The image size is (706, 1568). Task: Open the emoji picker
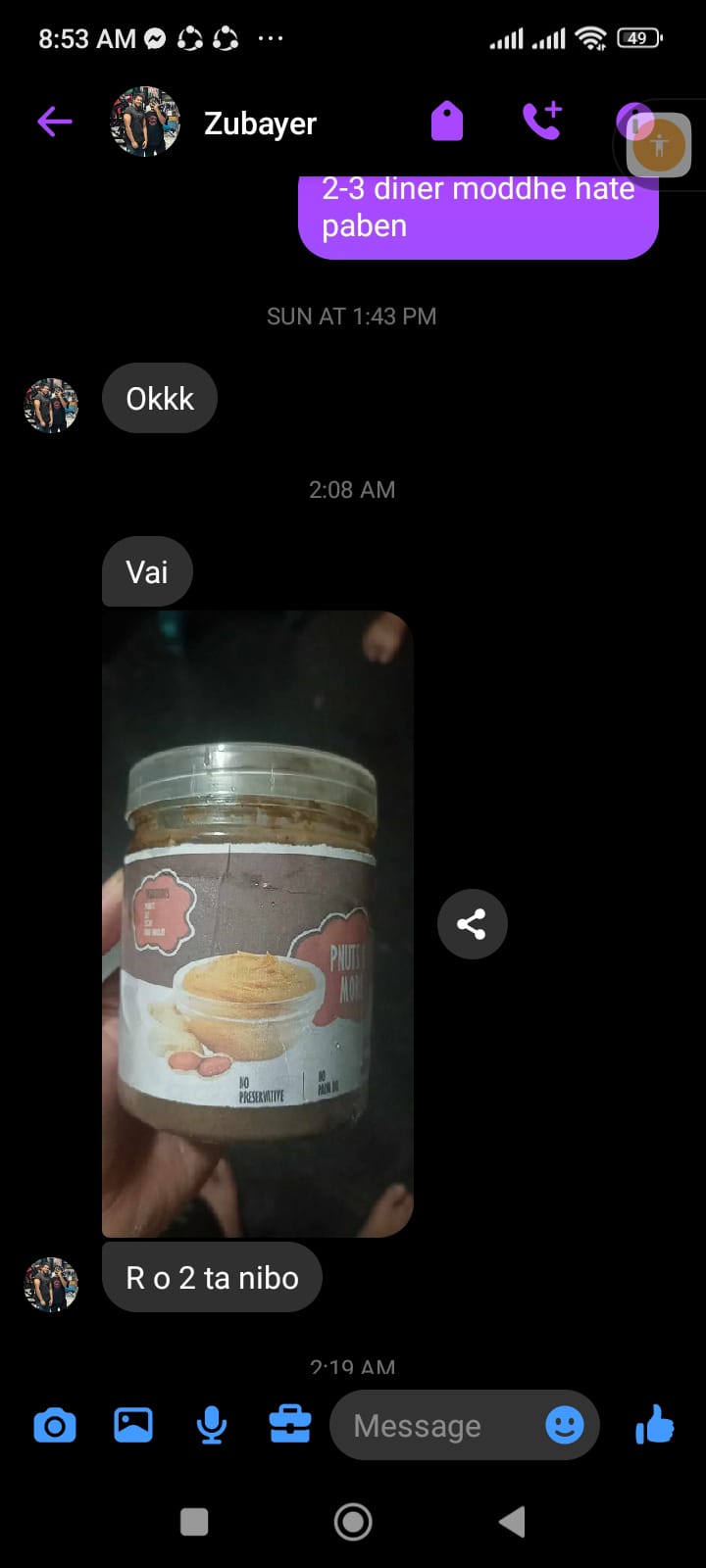click(x=565, y=1425)
